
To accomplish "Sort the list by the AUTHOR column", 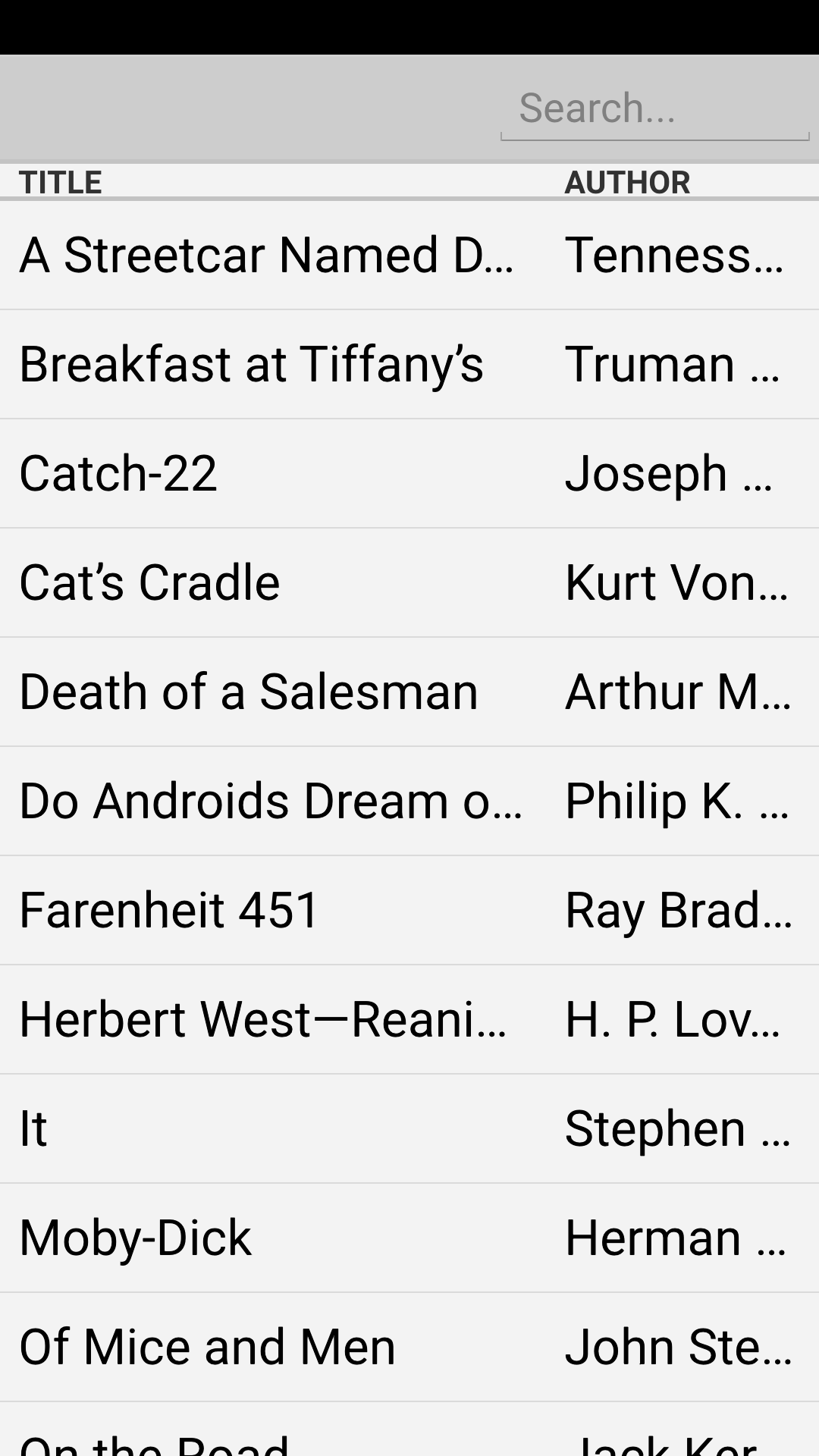I will [627, 183].
